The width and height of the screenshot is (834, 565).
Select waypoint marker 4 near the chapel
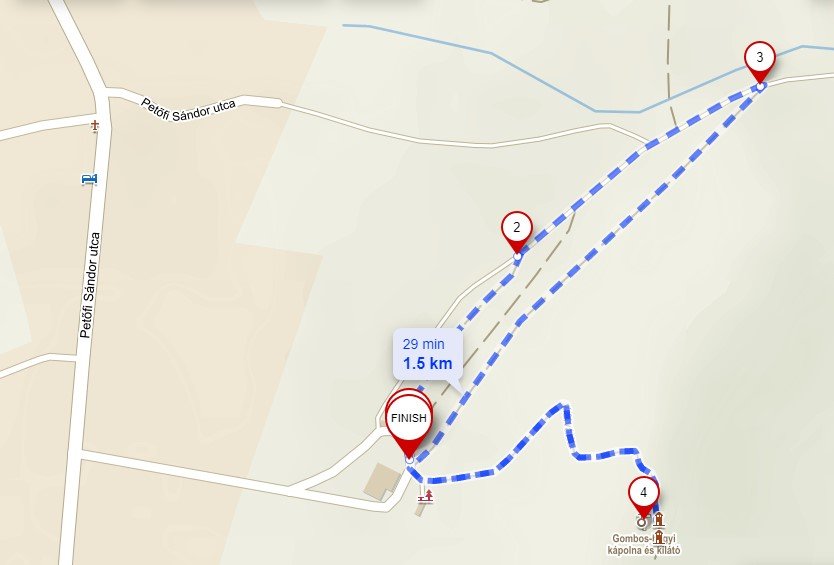click(644, 493)
